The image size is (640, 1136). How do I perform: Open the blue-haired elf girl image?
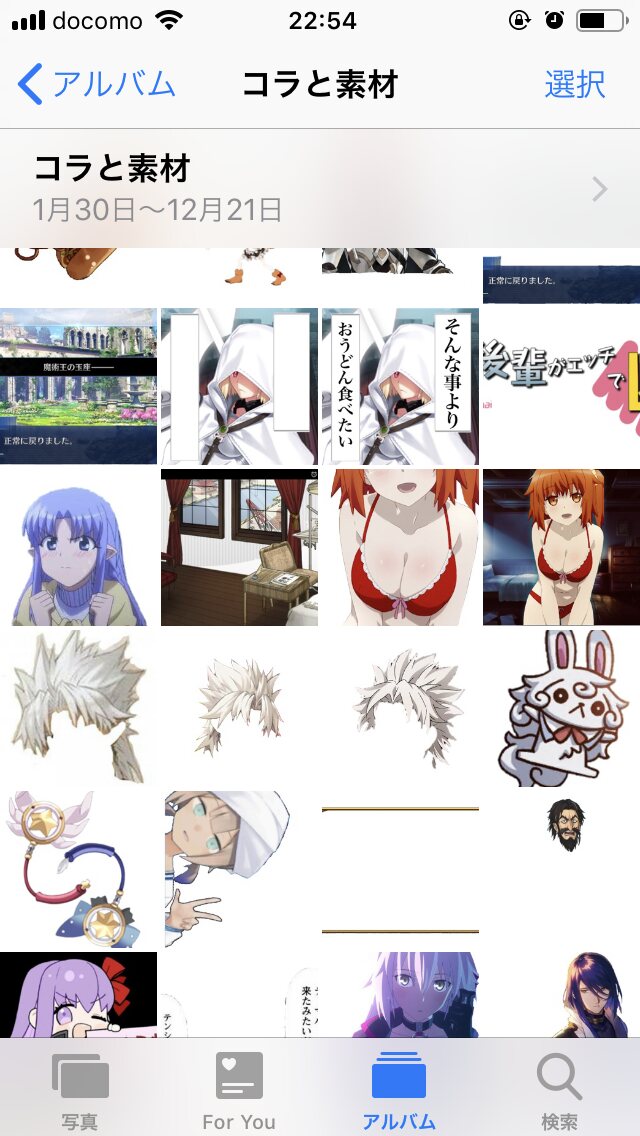click(78, 548)
